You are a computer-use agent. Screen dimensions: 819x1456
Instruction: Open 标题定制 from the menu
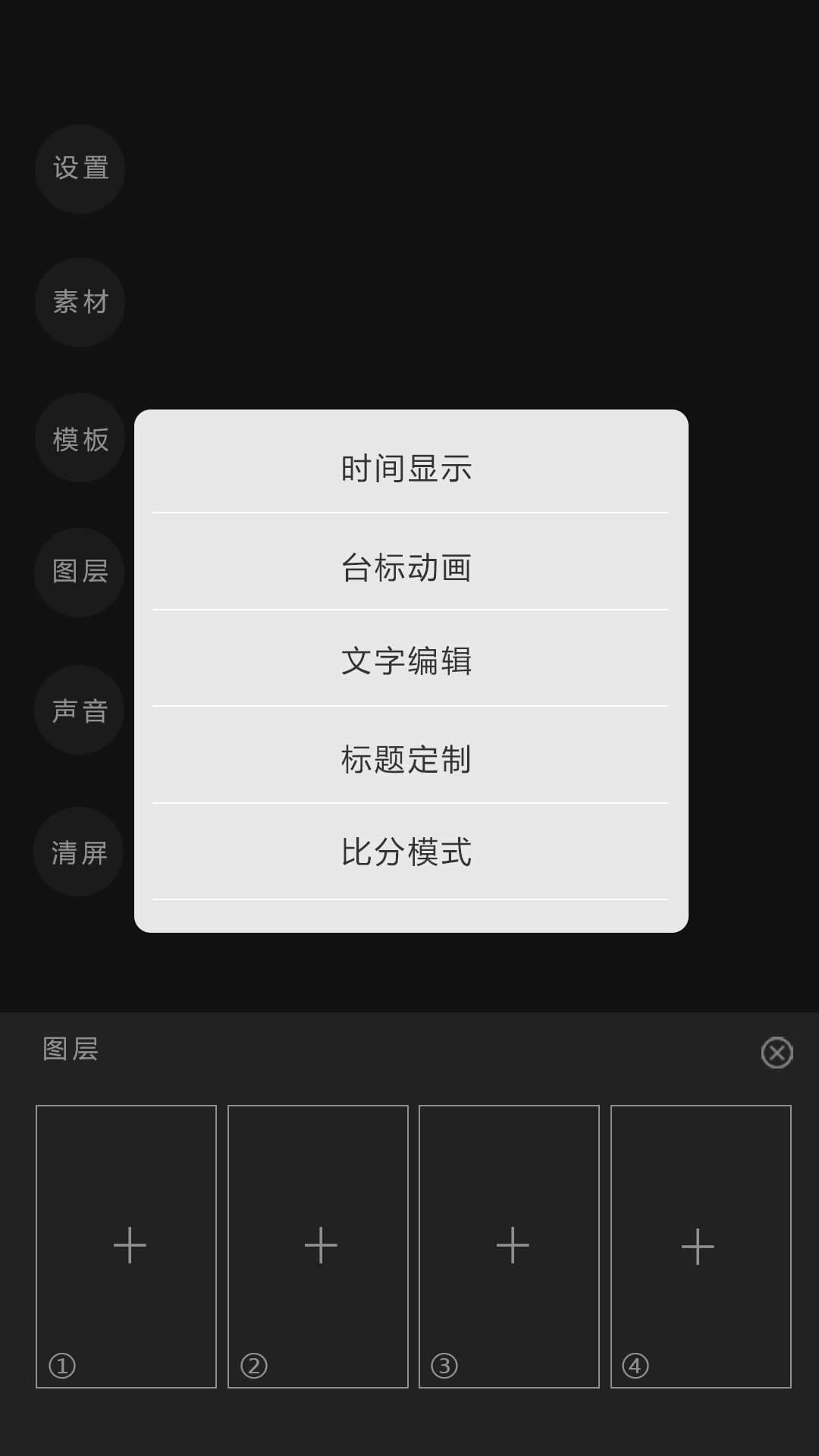(408, 758)
